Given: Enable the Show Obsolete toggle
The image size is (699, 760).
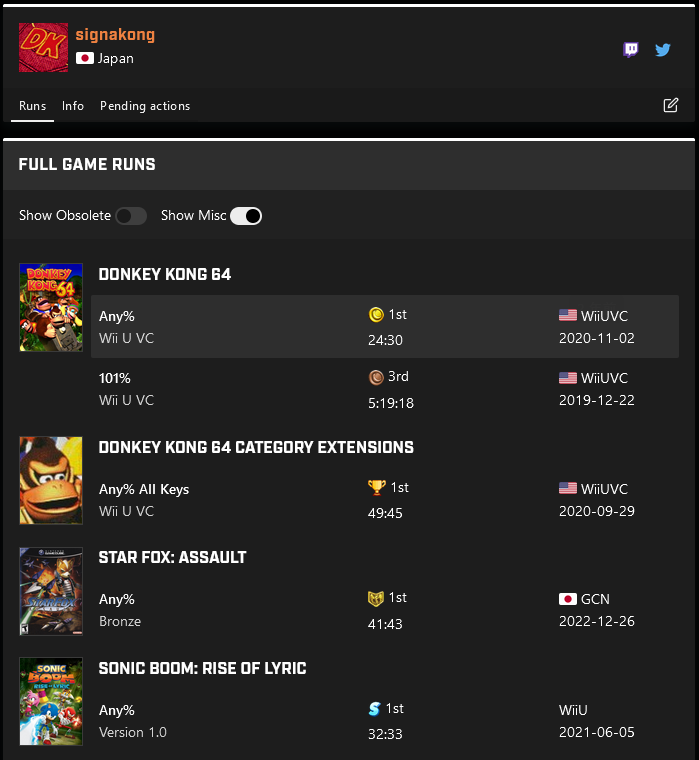Looking at the screenshot, I should [131, 216].
